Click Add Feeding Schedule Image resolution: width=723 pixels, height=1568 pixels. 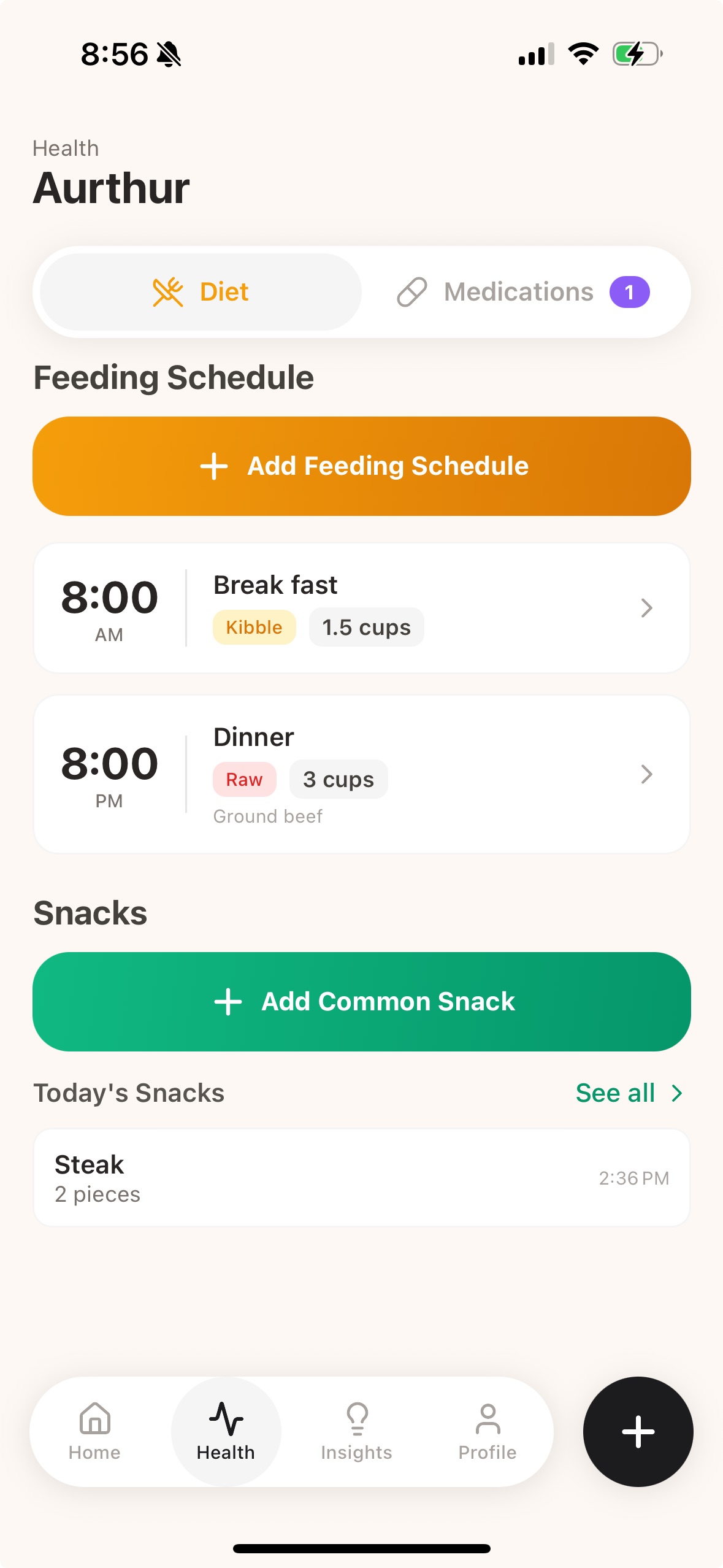(362, 465)
